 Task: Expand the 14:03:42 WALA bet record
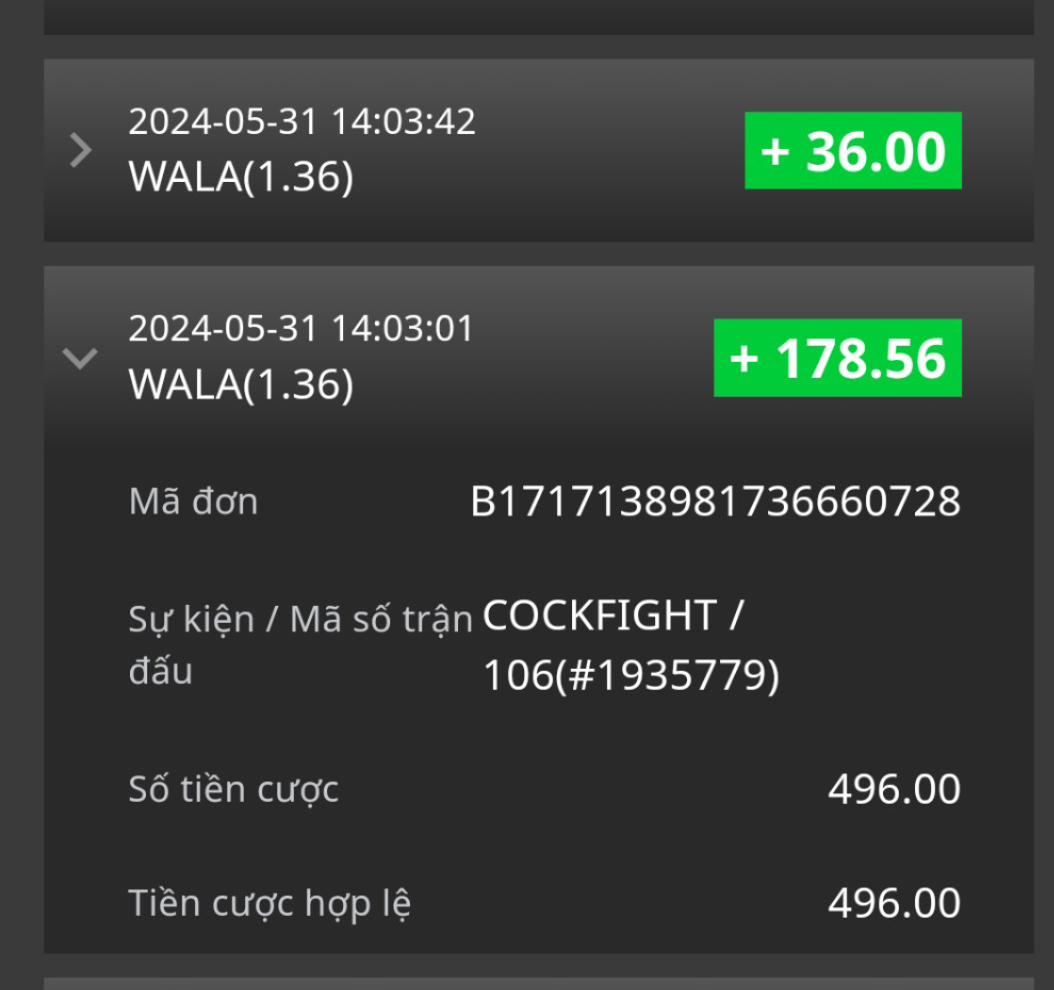81,151
